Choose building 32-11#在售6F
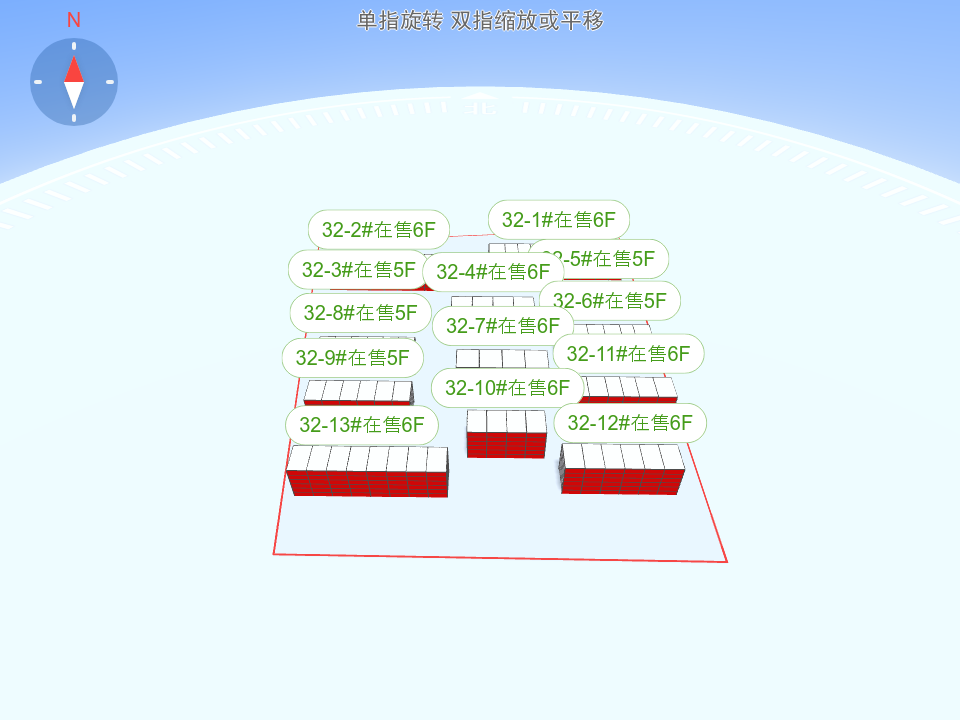The height and width of the screenshot is (720, 960). 628,353
